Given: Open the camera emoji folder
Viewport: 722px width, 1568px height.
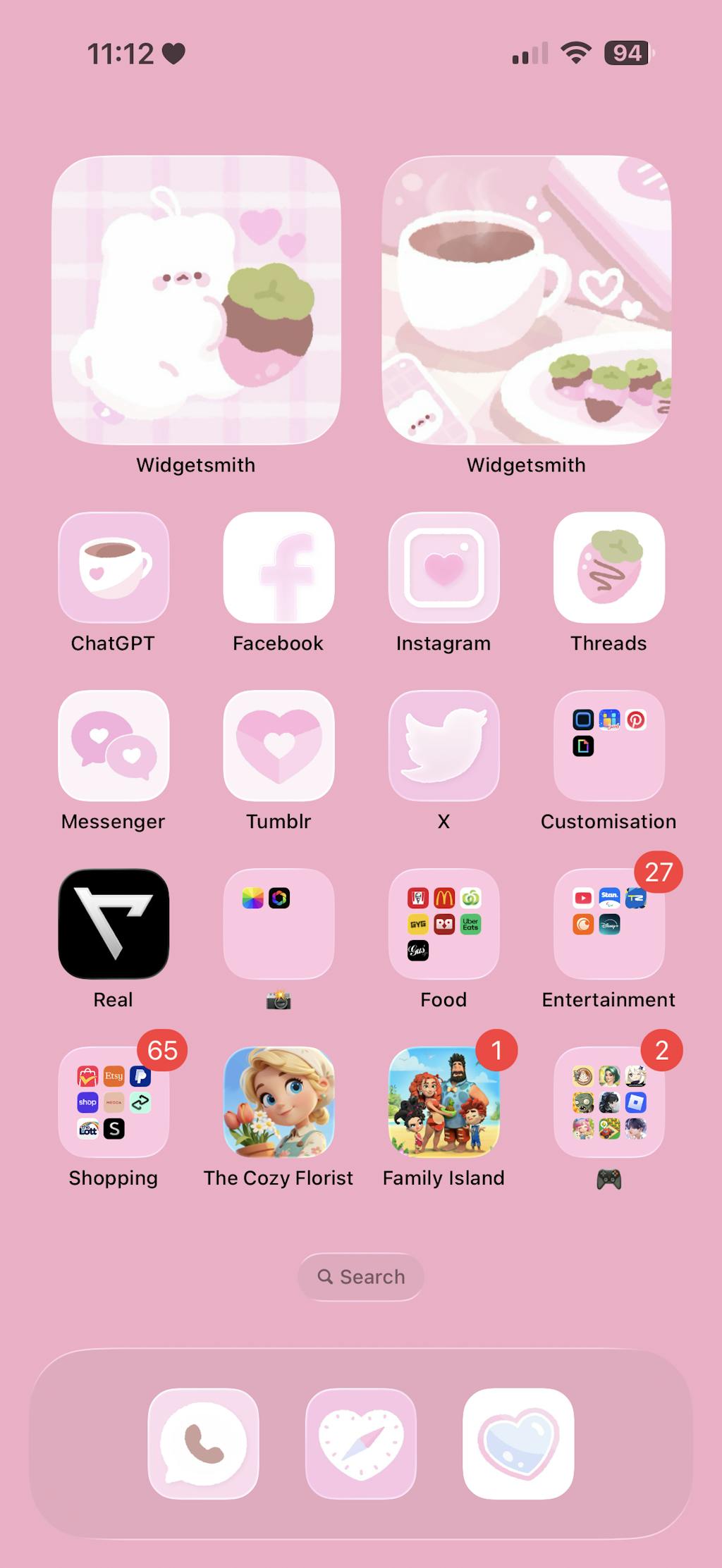Looking at the screenshot, I should click(x=279, y=924).
